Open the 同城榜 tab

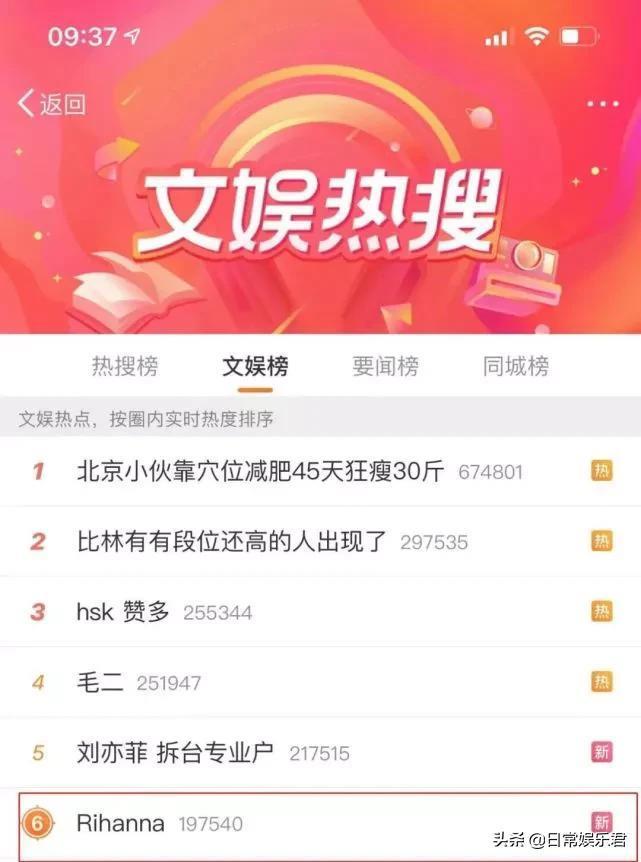click(515, 367)
